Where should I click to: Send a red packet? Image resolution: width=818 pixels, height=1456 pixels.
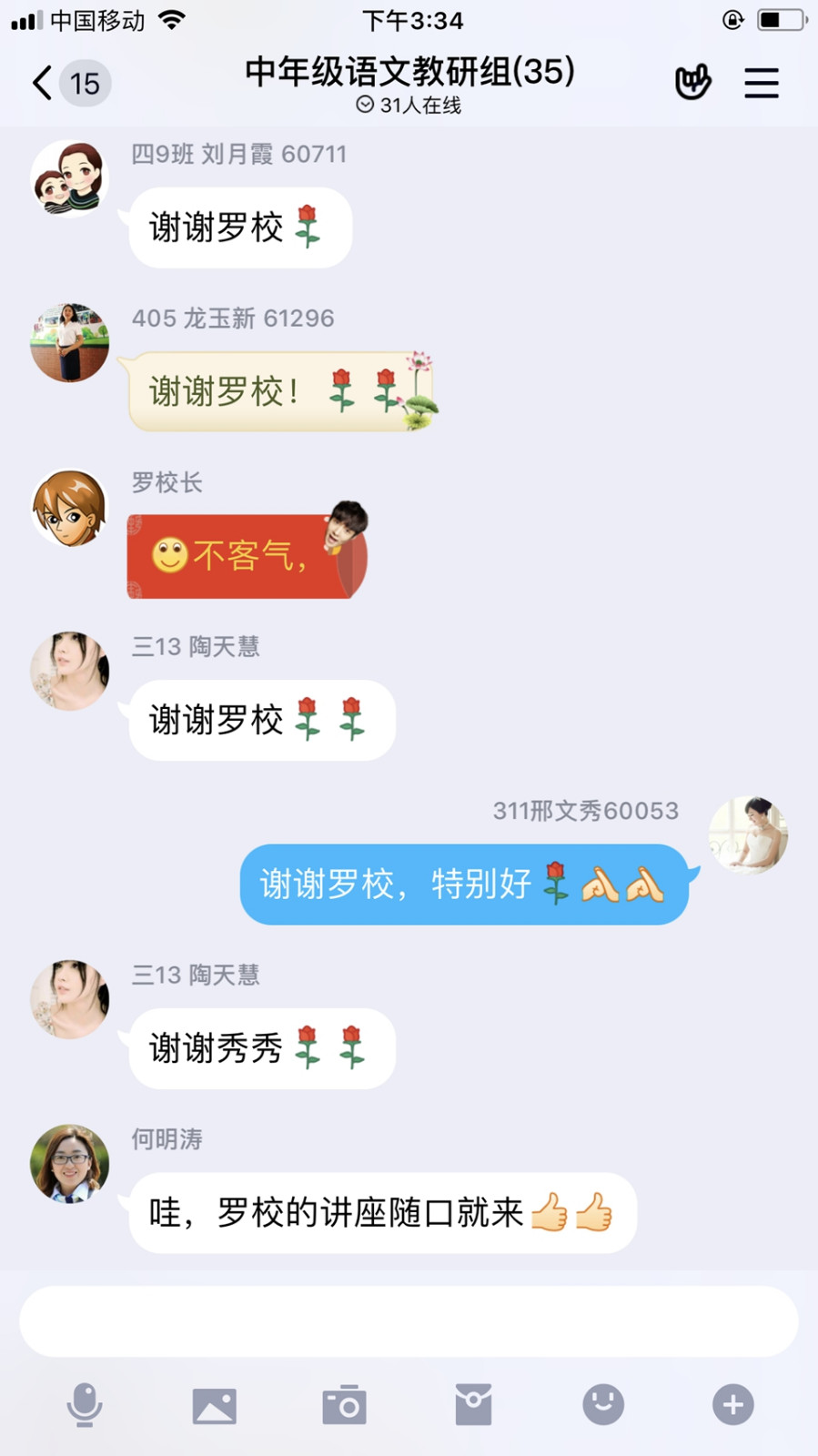(474, 1405)
